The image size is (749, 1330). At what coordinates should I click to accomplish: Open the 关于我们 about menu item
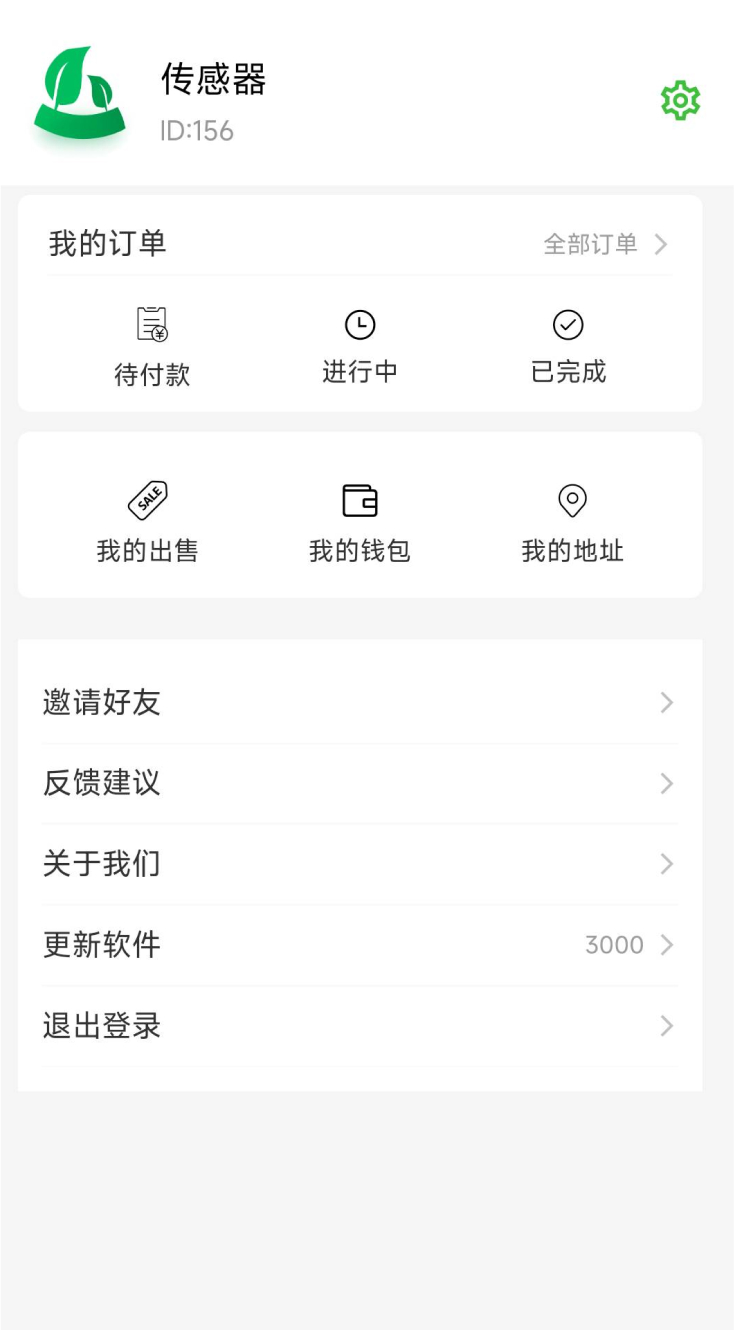point(100,864)
